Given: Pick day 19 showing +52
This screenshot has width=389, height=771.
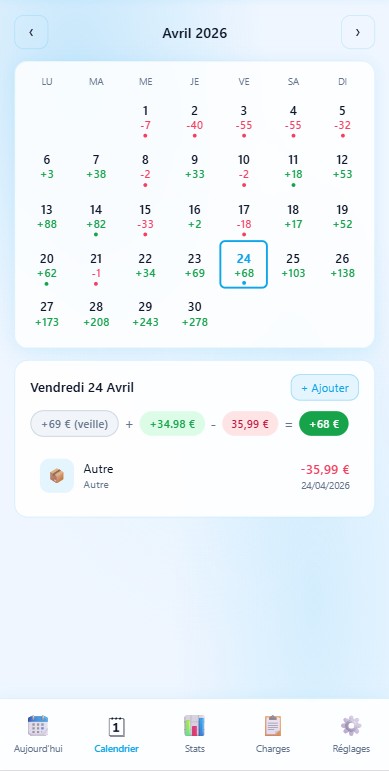Looking at the screenshot, I should coord(342,220).
